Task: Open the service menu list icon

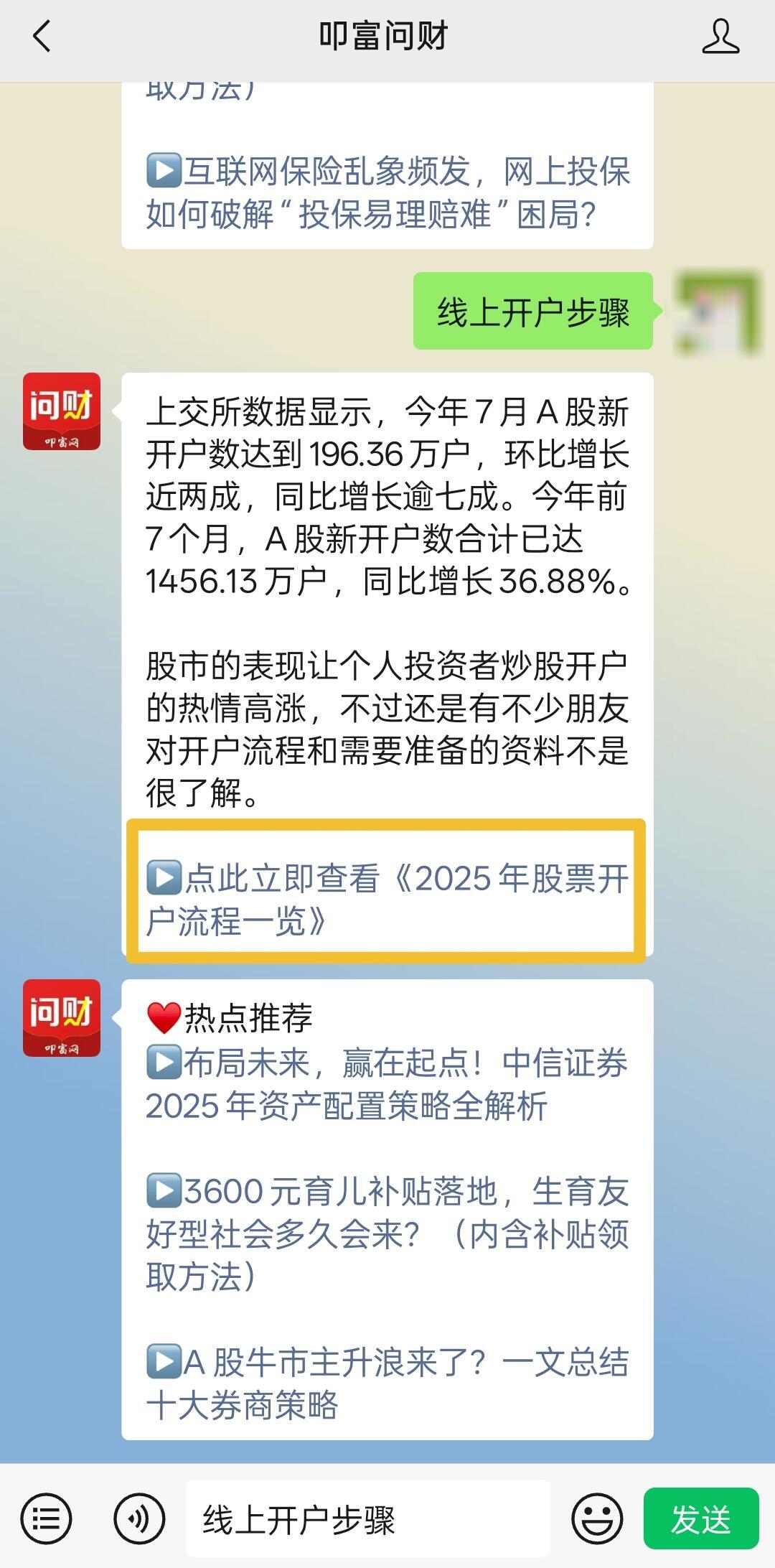Action: click(46, 1518)
